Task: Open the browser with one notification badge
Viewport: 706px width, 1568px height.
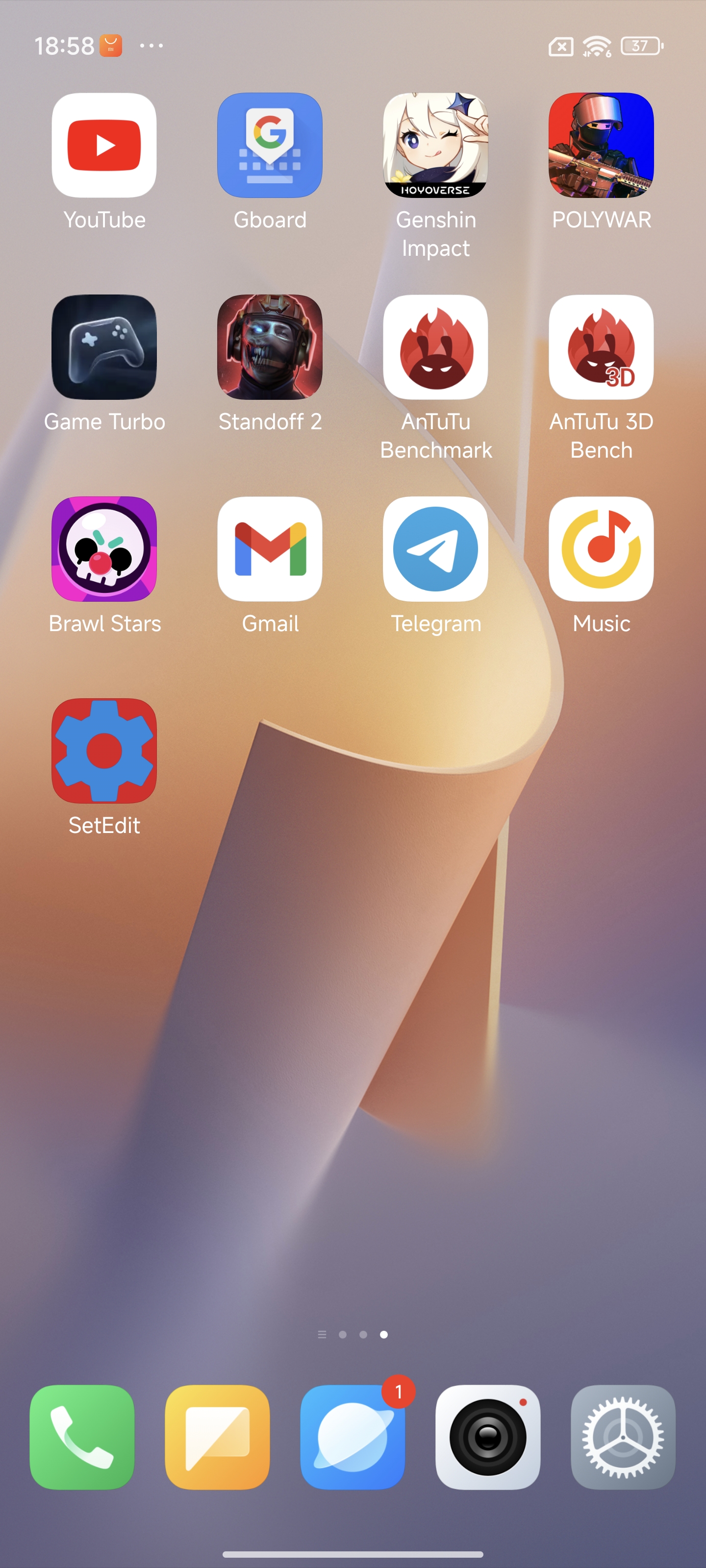Action: point(353,1437)
